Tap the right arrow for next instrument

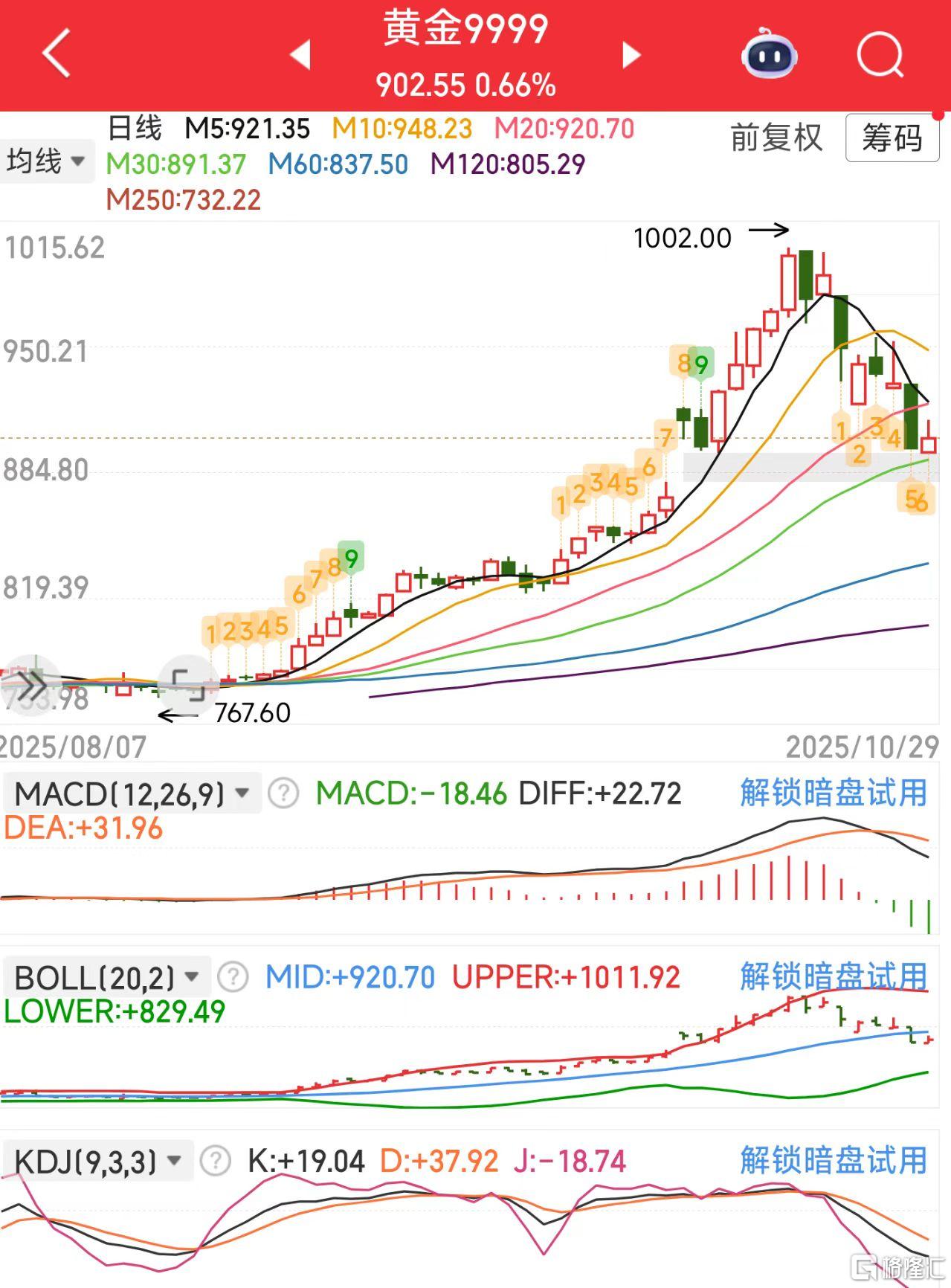630,54
